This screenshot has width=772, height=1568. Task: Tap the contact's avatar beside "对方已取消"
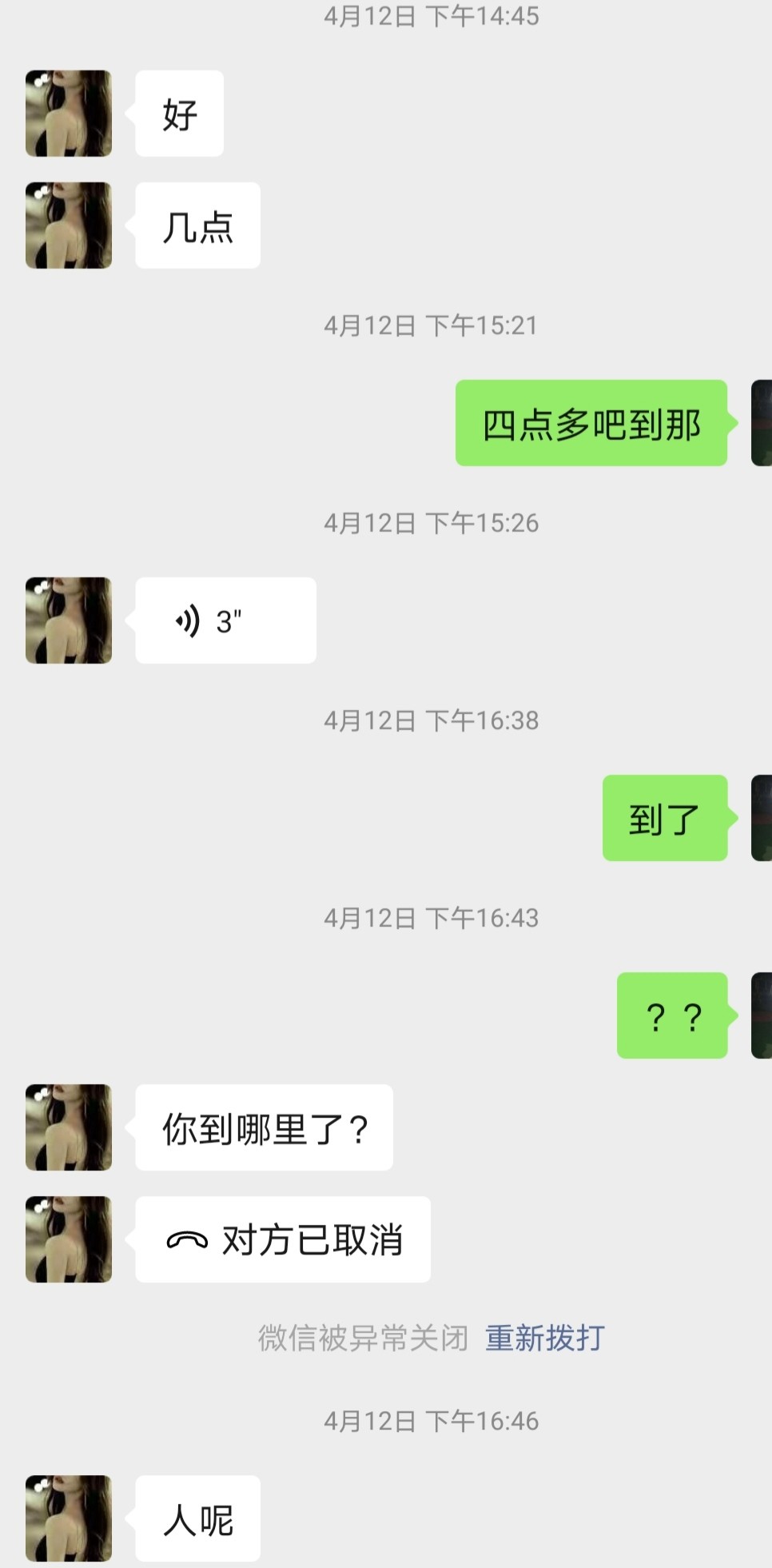click(69, 1239)
